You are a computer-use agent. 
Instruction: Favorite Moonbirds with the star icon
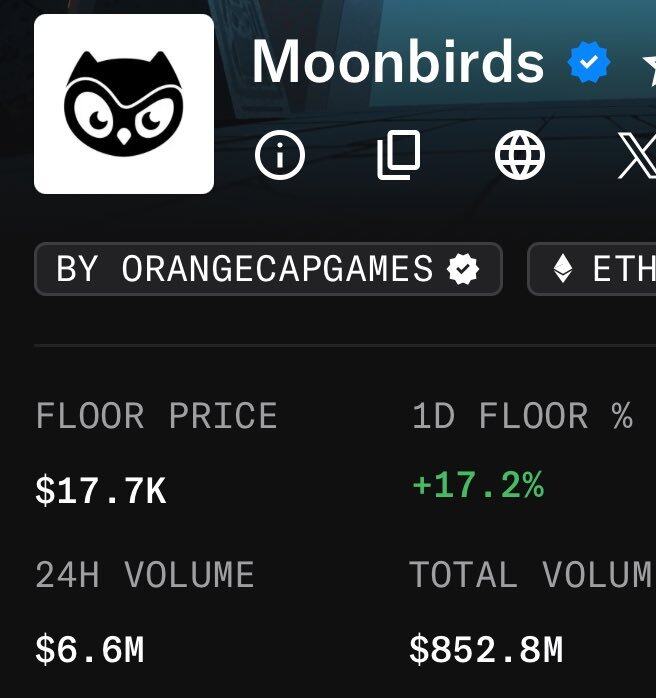click(x=648, y=66)
